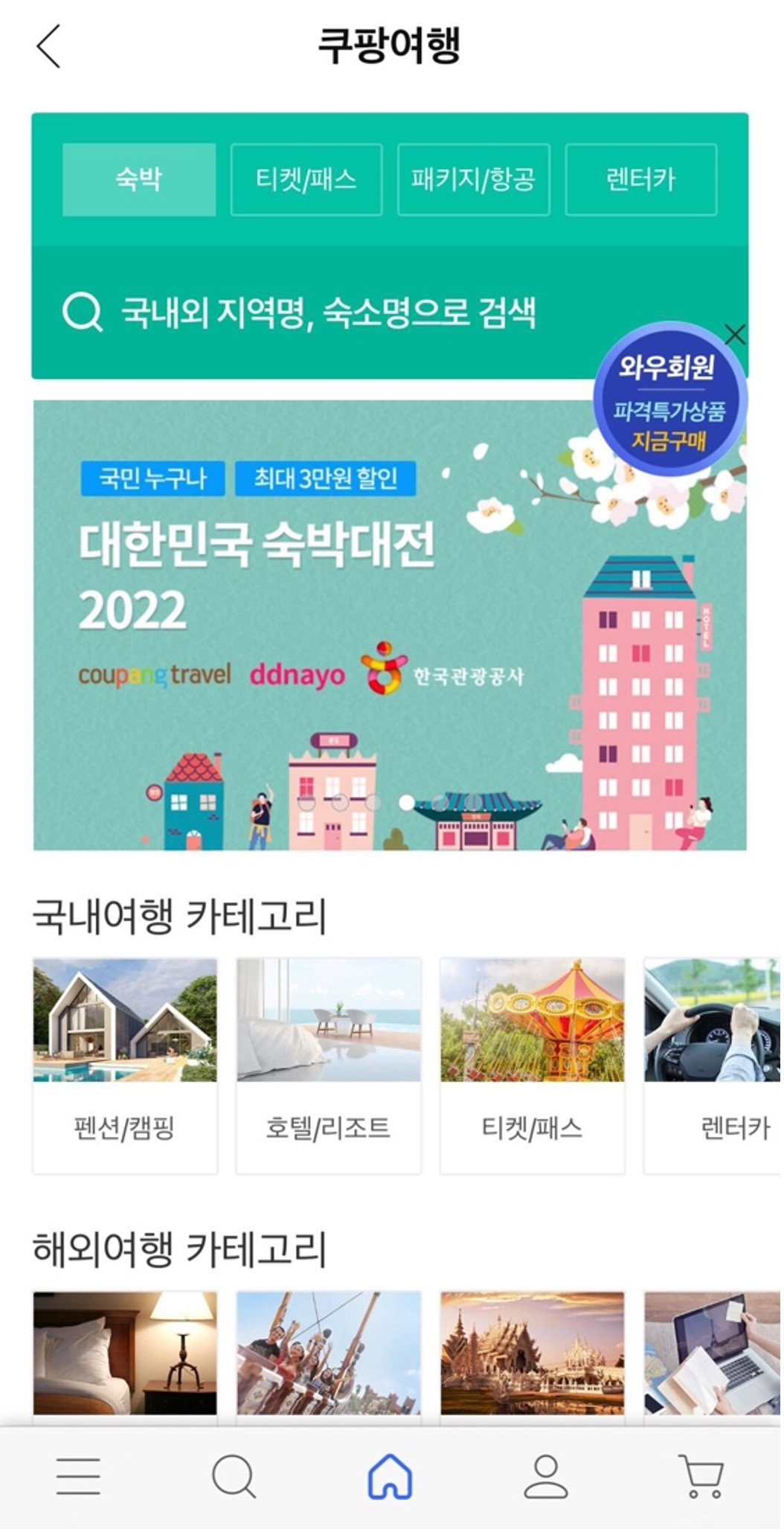Open the 렌터카 category card
784x1532 pixels.
[x=713, y=1066]
